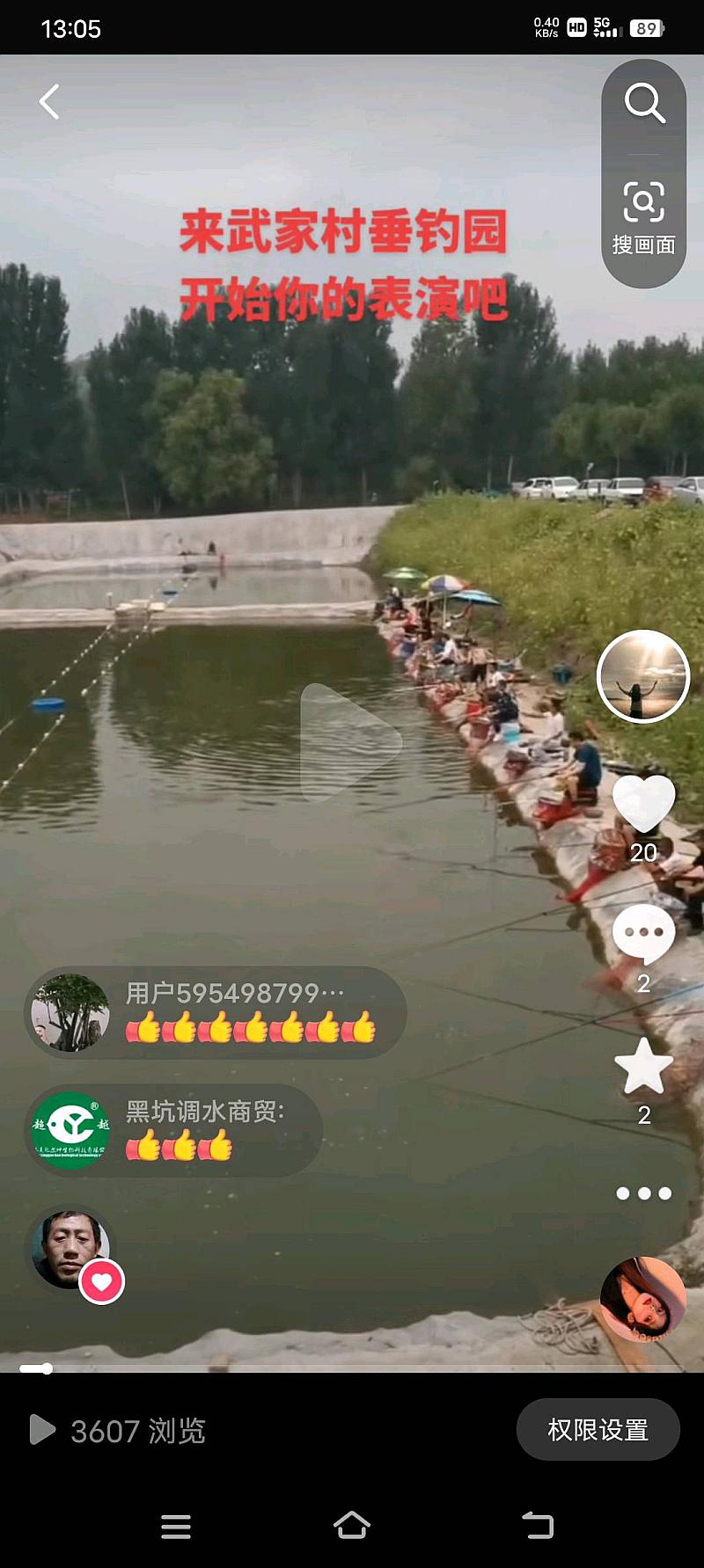View comment from 用户595498799
Screen dimensions: 704x1568
216,1012
